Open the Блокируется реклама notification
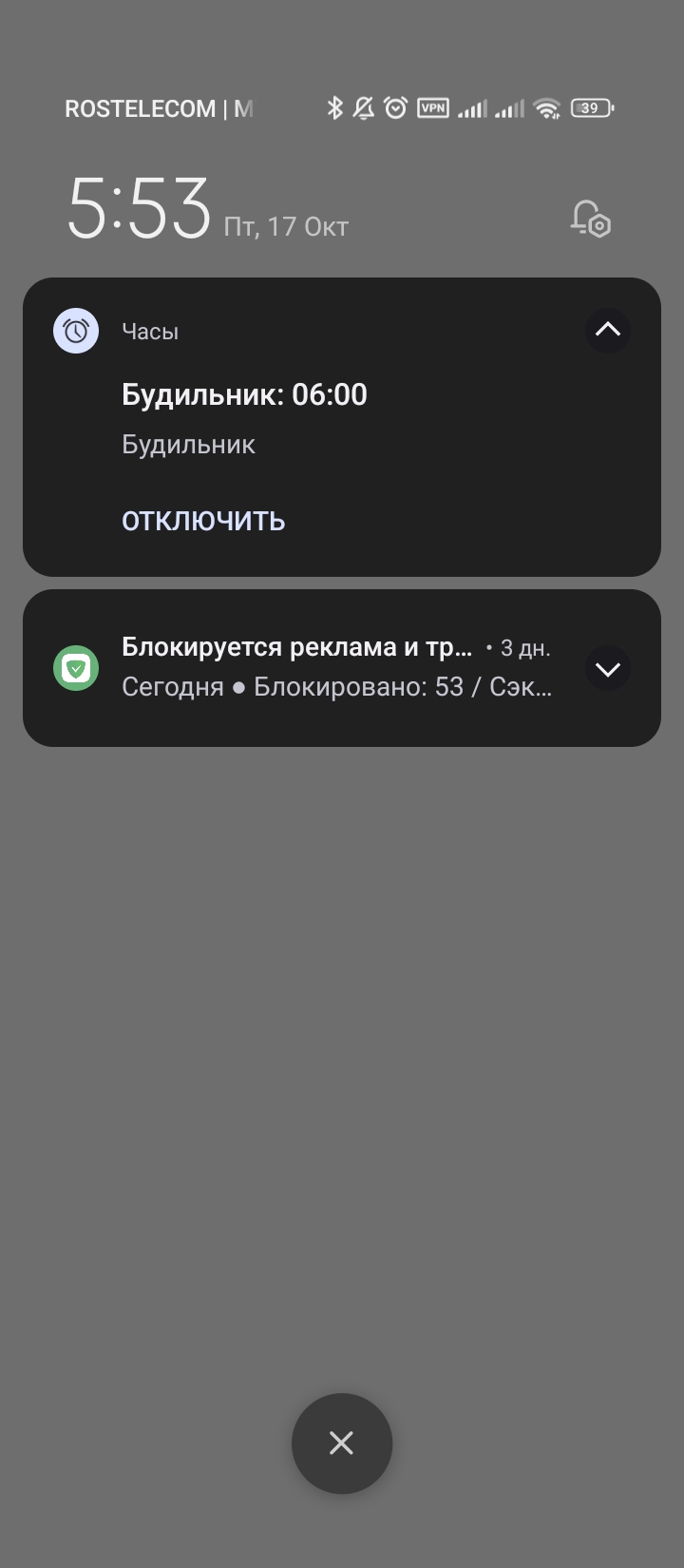Screen dimensions: 684x1568 (313, 667)
